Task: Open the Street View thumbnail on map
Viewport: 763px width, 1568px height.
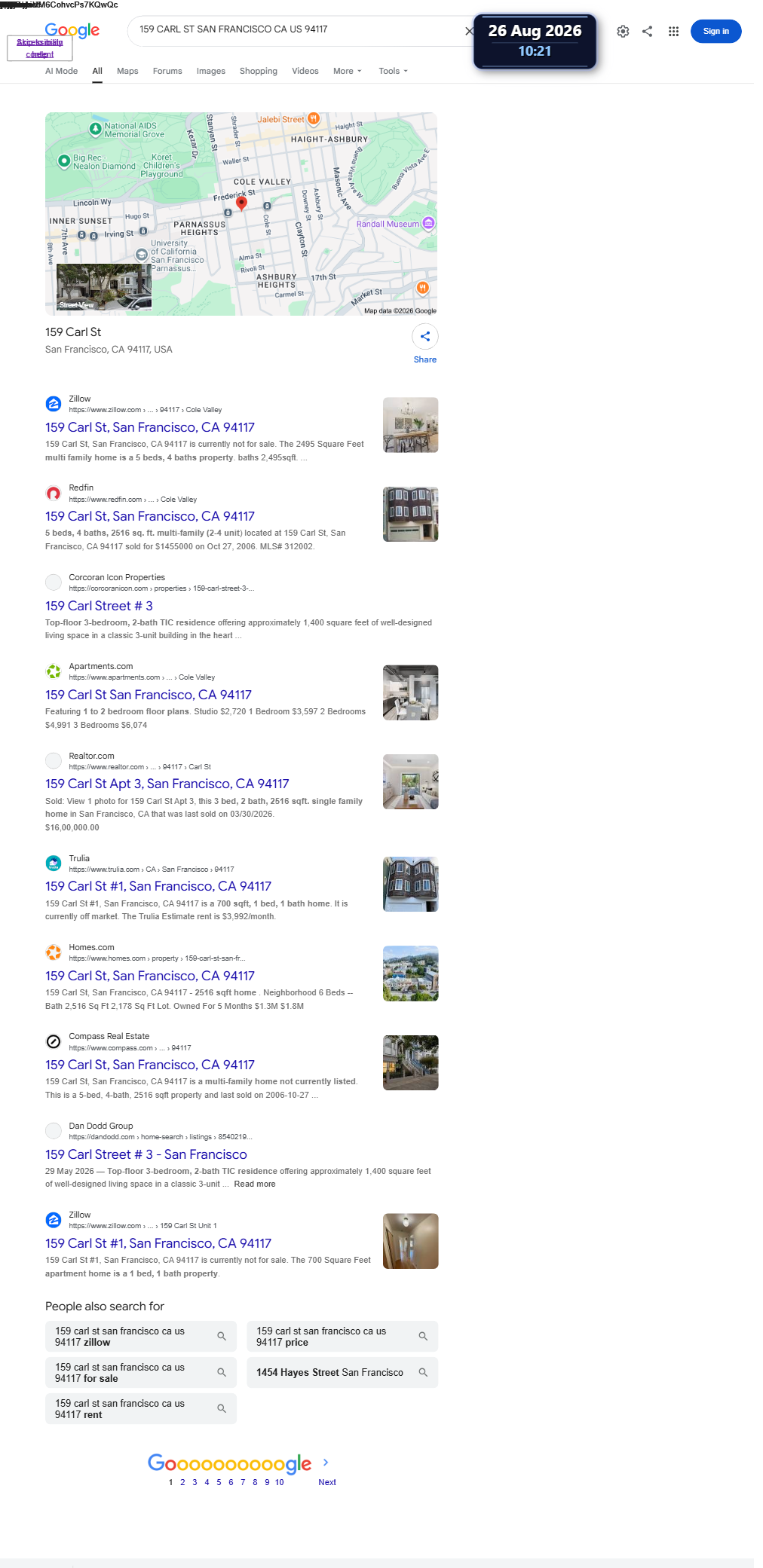Action: click(104, 287)
